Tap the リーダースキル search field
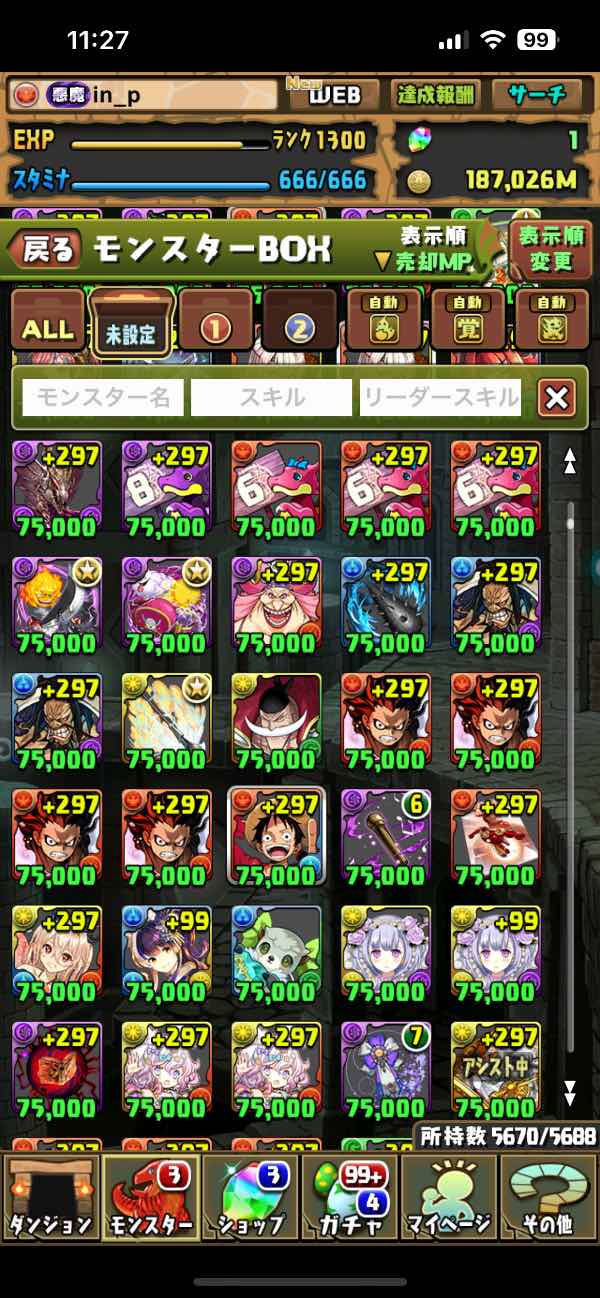Viewport: 600px width, 1298px height. click(x=440, y=398)
